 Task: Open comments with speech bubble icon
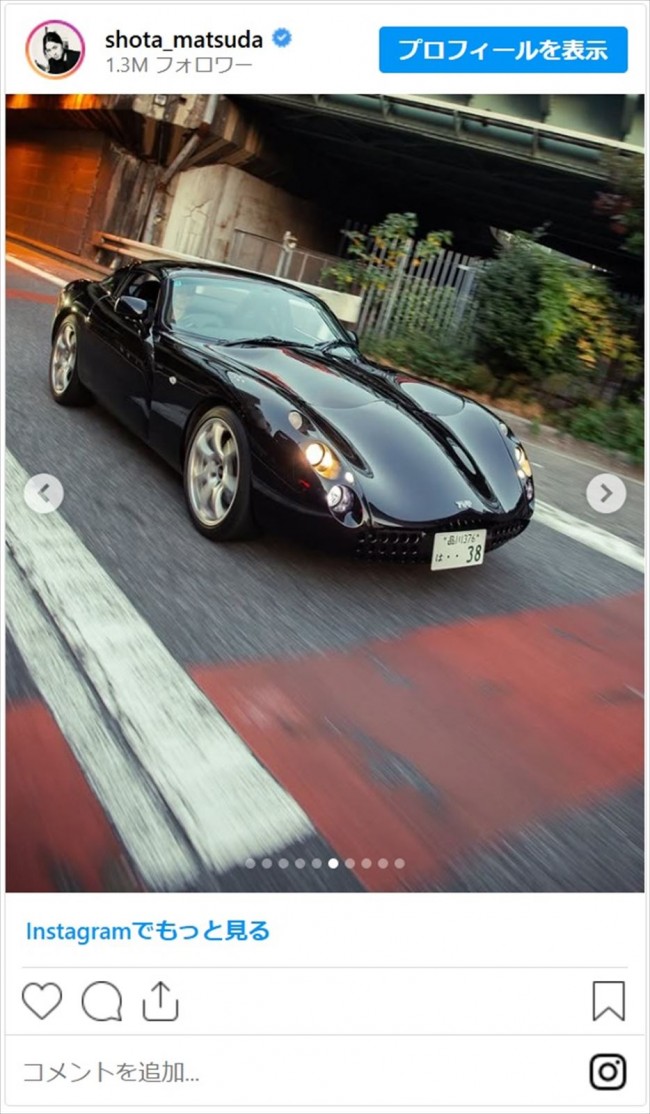(101, 1001)
